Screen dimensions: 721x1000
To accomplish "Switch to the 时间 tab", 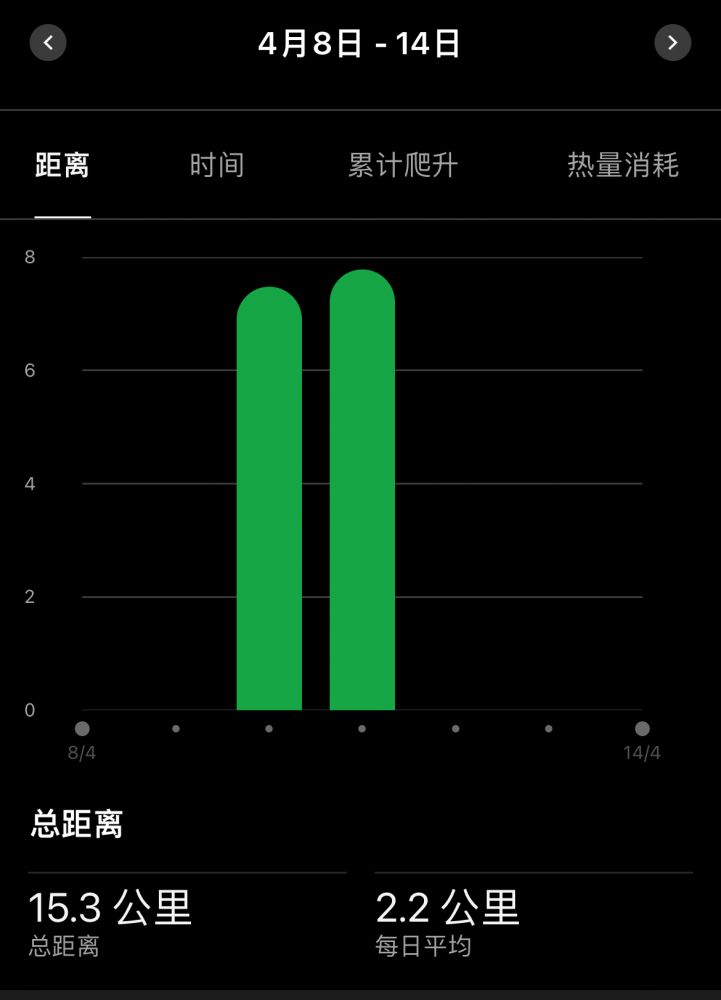I will click(216, 165).
